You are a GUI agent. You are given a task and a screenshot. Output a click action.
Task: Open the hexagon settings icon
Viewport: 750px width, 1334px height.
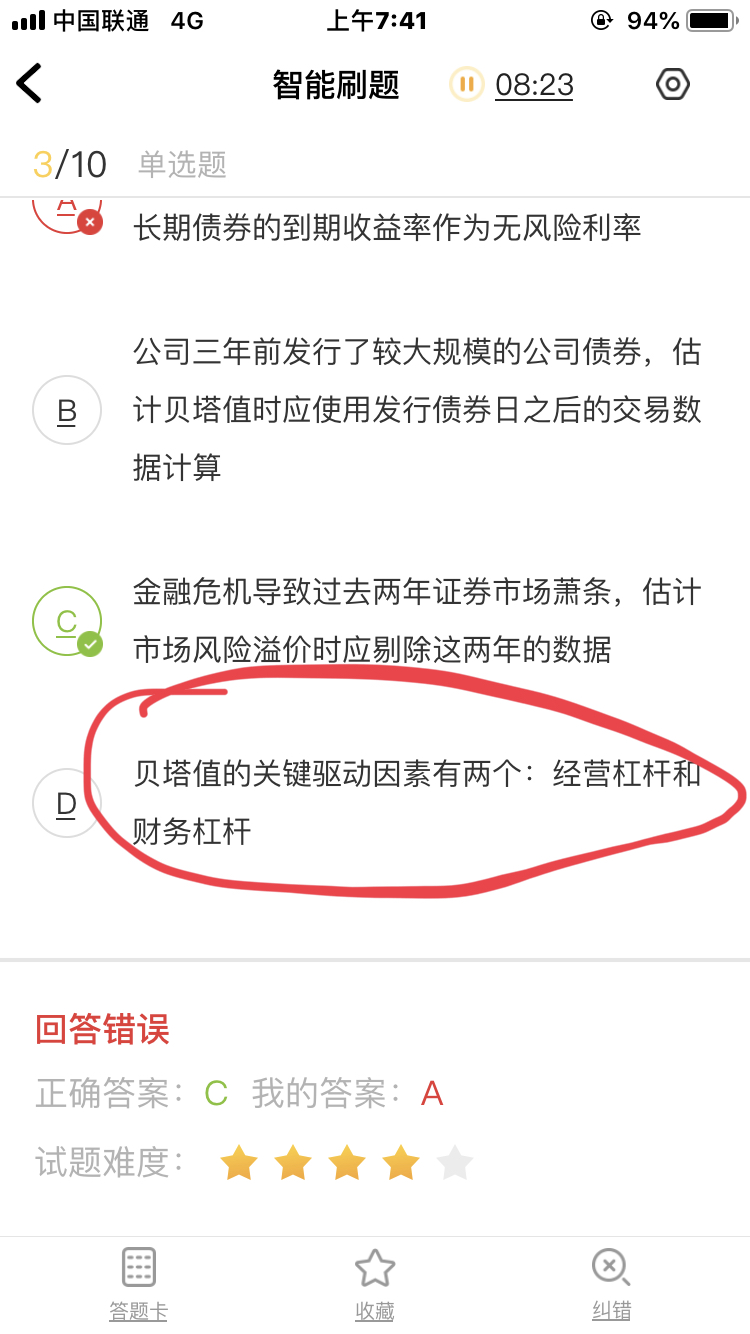pos(673,84)
